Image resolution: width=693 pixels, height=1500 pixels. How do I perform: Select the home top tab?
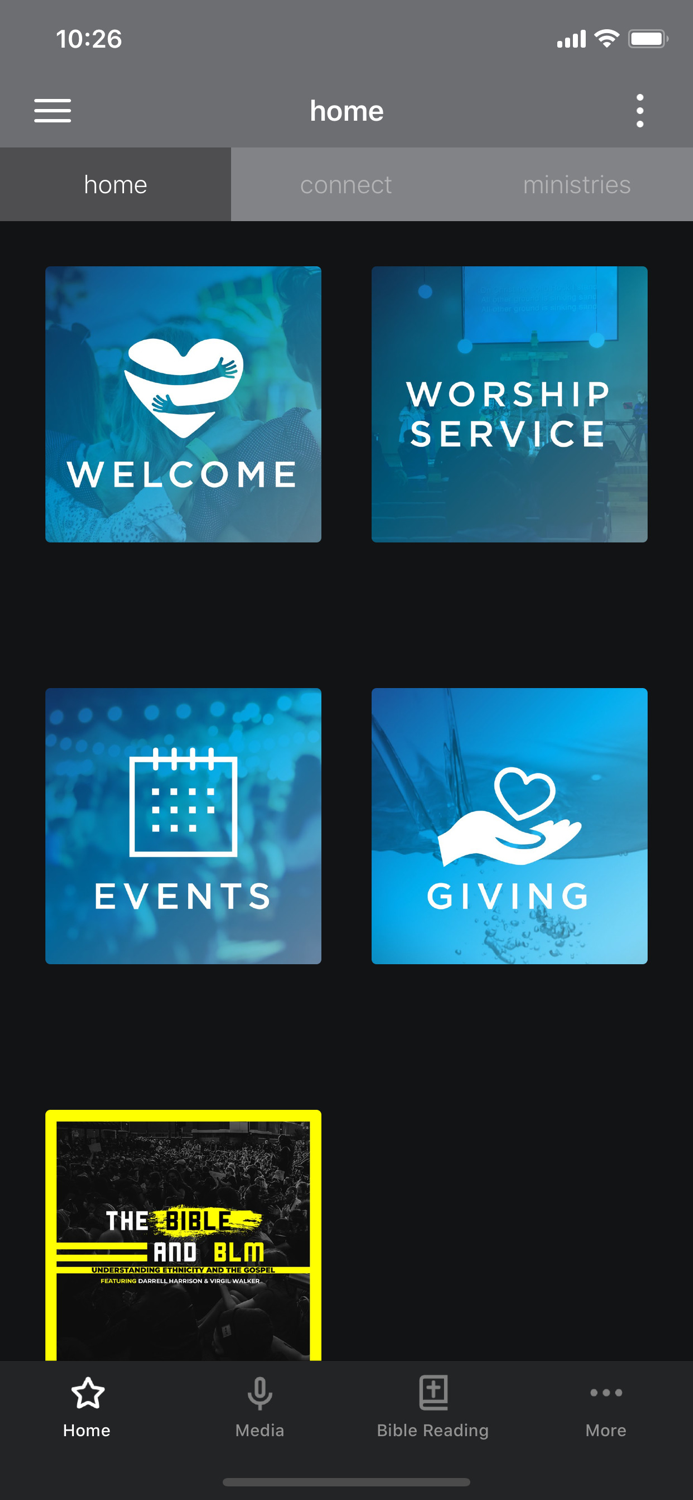pyautogui.click(x=115, y=185)
